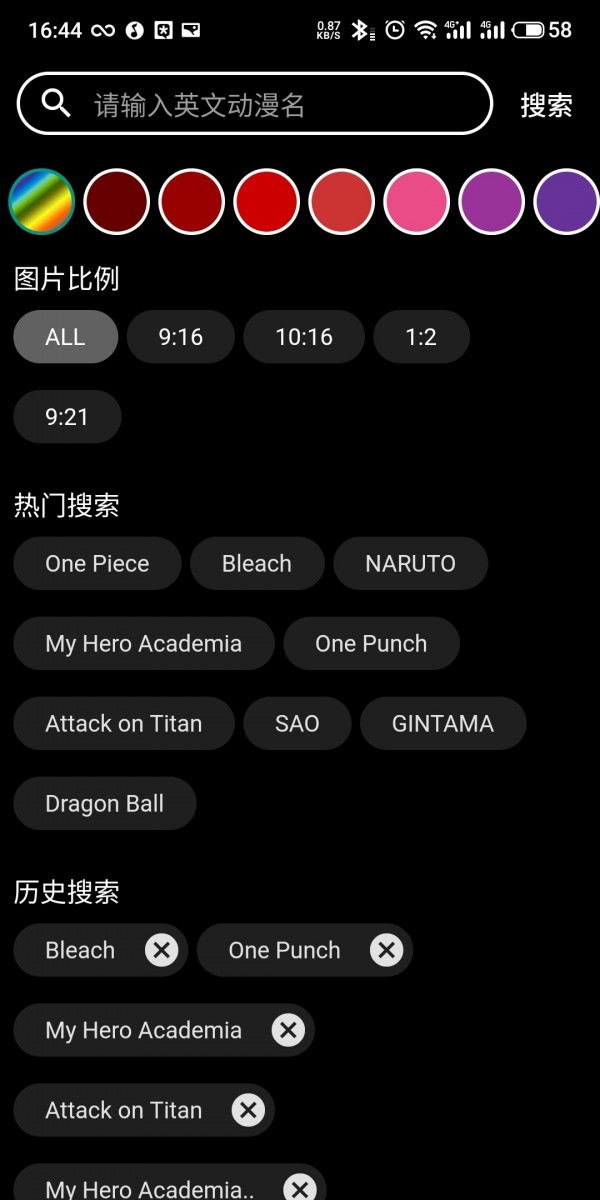This screenshot has width=600, height=1200.
Task: Filter by 9:16 image ratio
Action: 180,337
